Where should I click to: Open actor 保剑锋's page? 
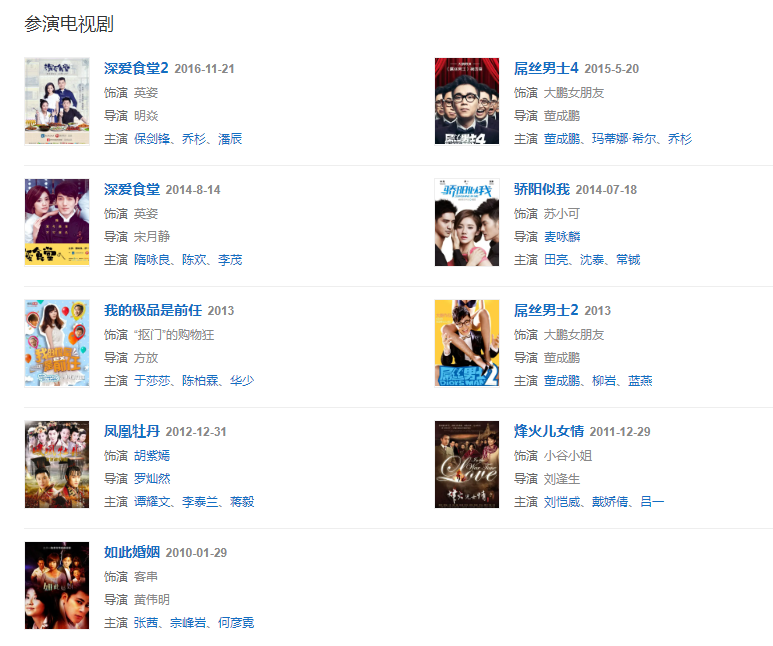coord(153,138)
